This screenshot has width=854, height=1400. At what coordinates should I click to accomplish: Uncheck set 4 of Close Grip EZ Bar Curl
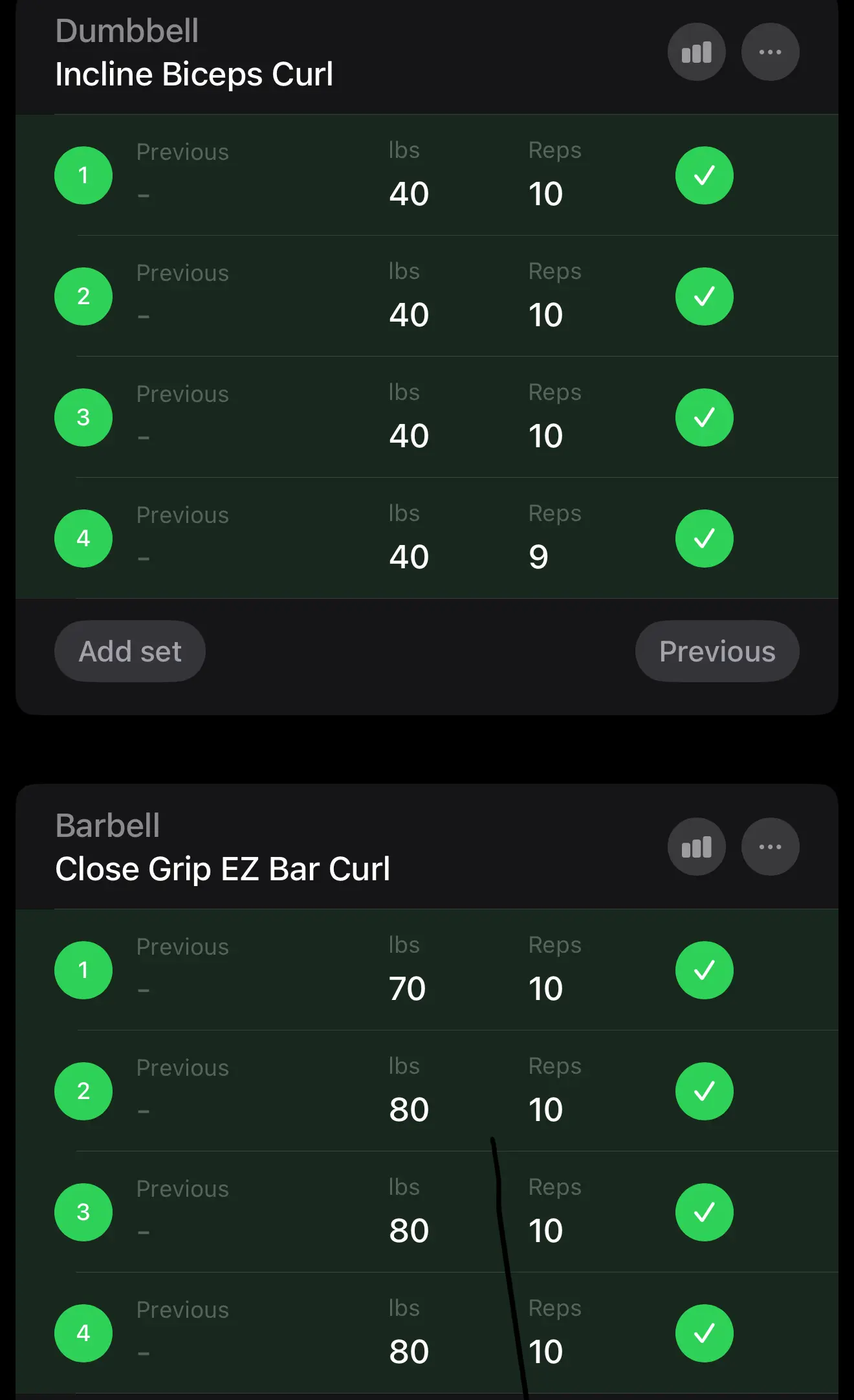704,1333
